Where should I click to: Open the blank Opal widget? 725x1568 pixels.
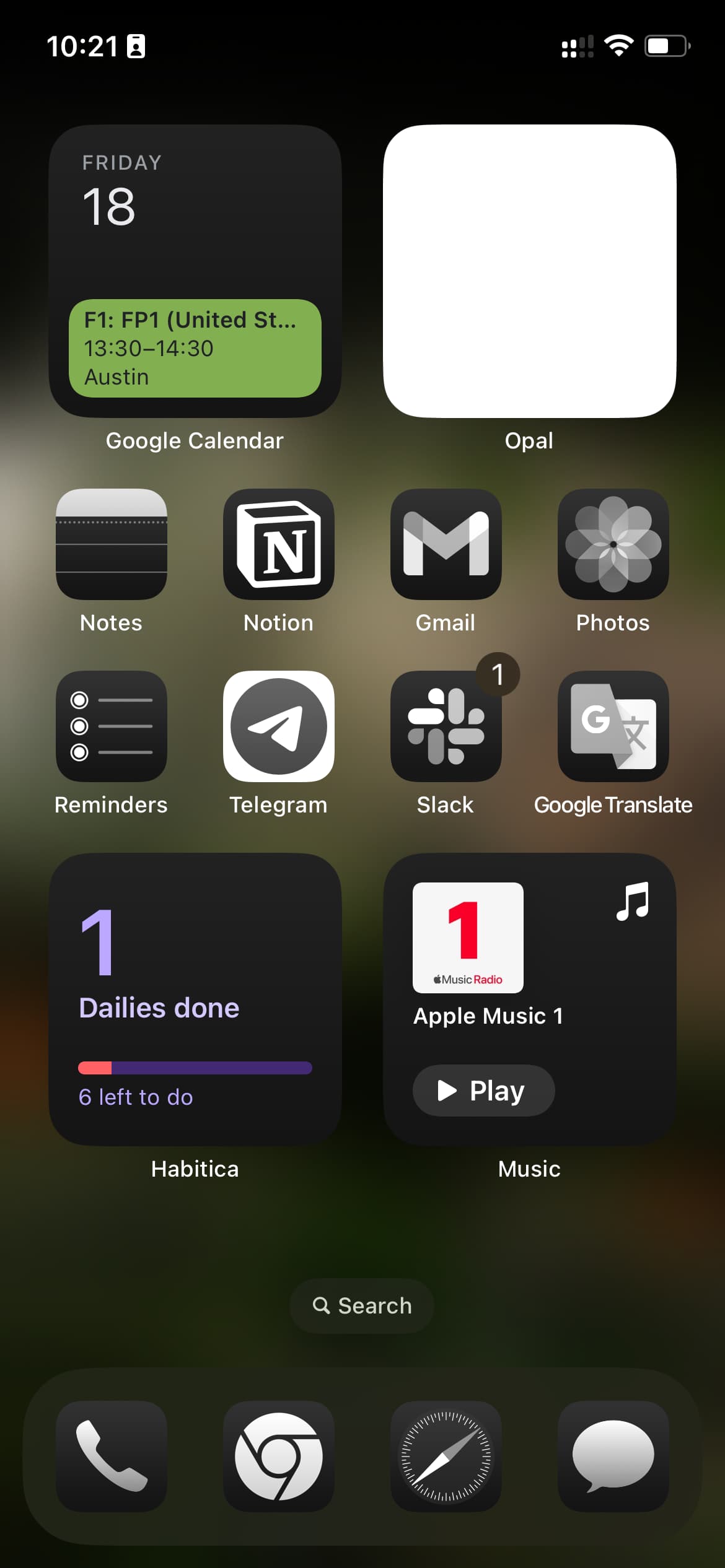(529, 271)
